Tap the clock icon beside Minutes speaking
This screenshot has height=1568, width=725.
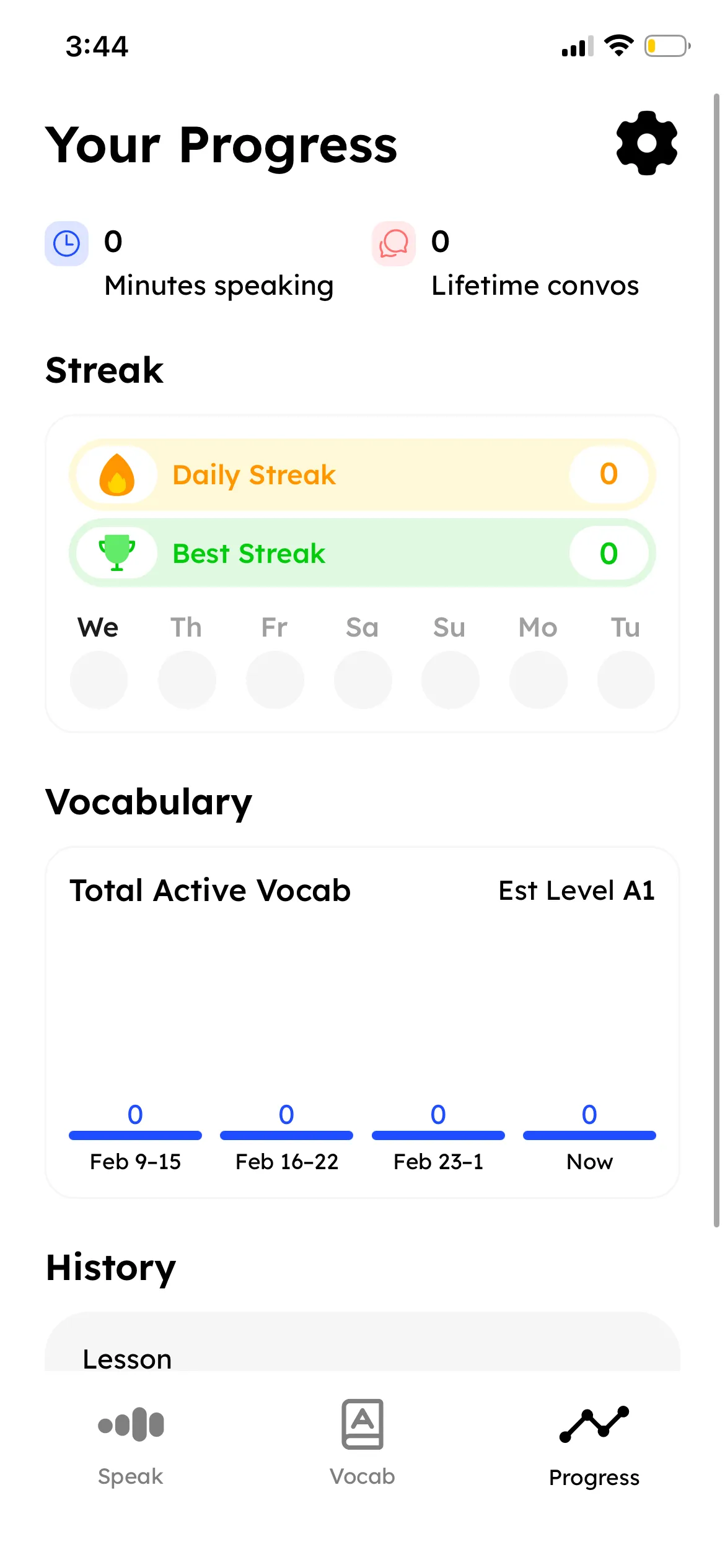point(66,243)
